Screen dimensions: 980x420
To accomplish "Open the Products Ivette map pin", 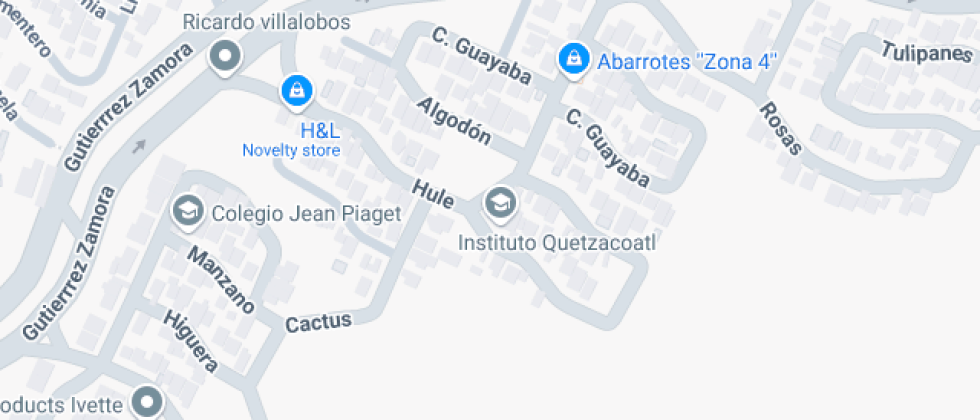I will coord(148,402).
